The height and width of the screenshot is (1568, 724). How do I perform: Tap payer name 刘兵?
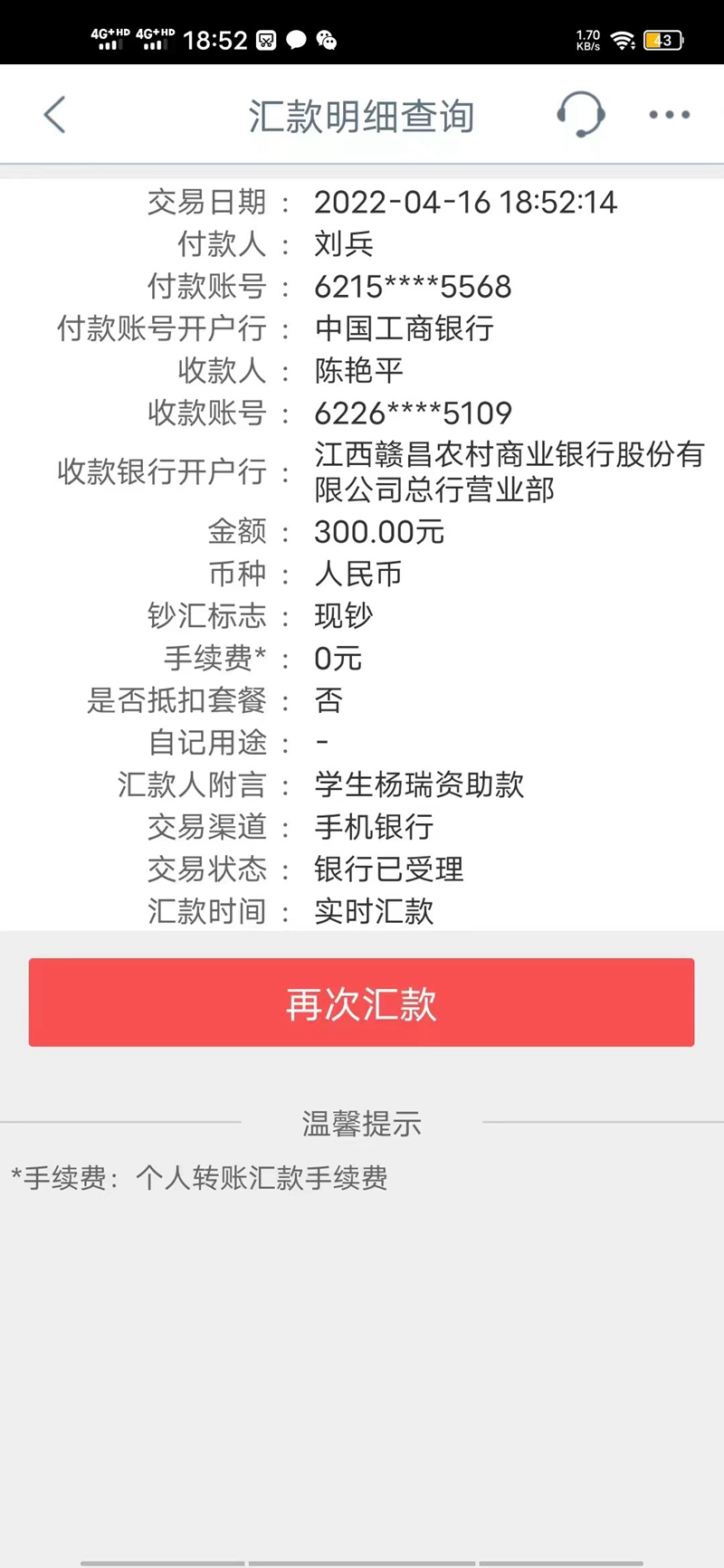click(x=341, y=244)
